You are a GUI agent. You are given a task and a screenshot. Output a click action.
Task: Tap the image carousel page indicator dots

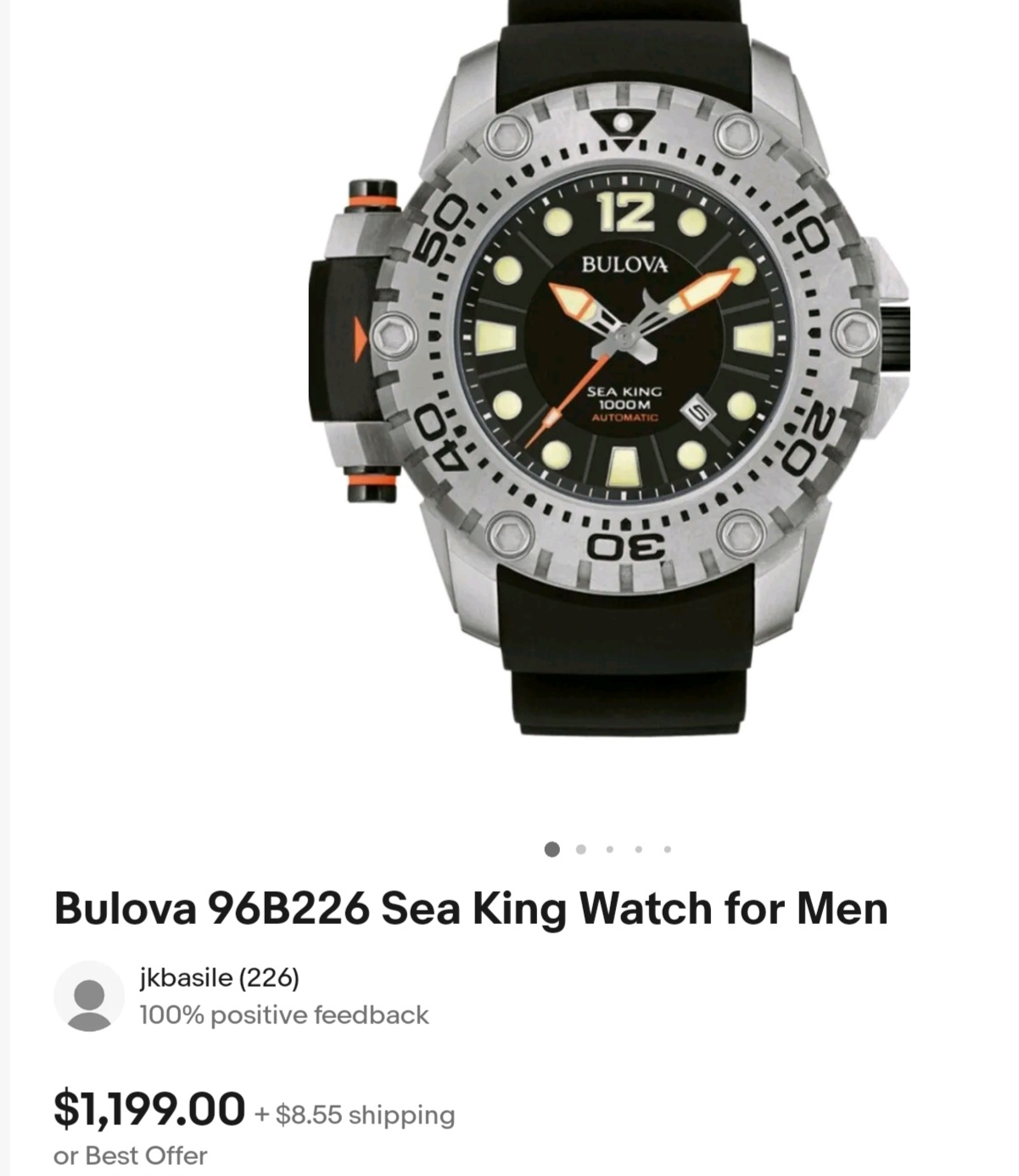pos(608,849)
